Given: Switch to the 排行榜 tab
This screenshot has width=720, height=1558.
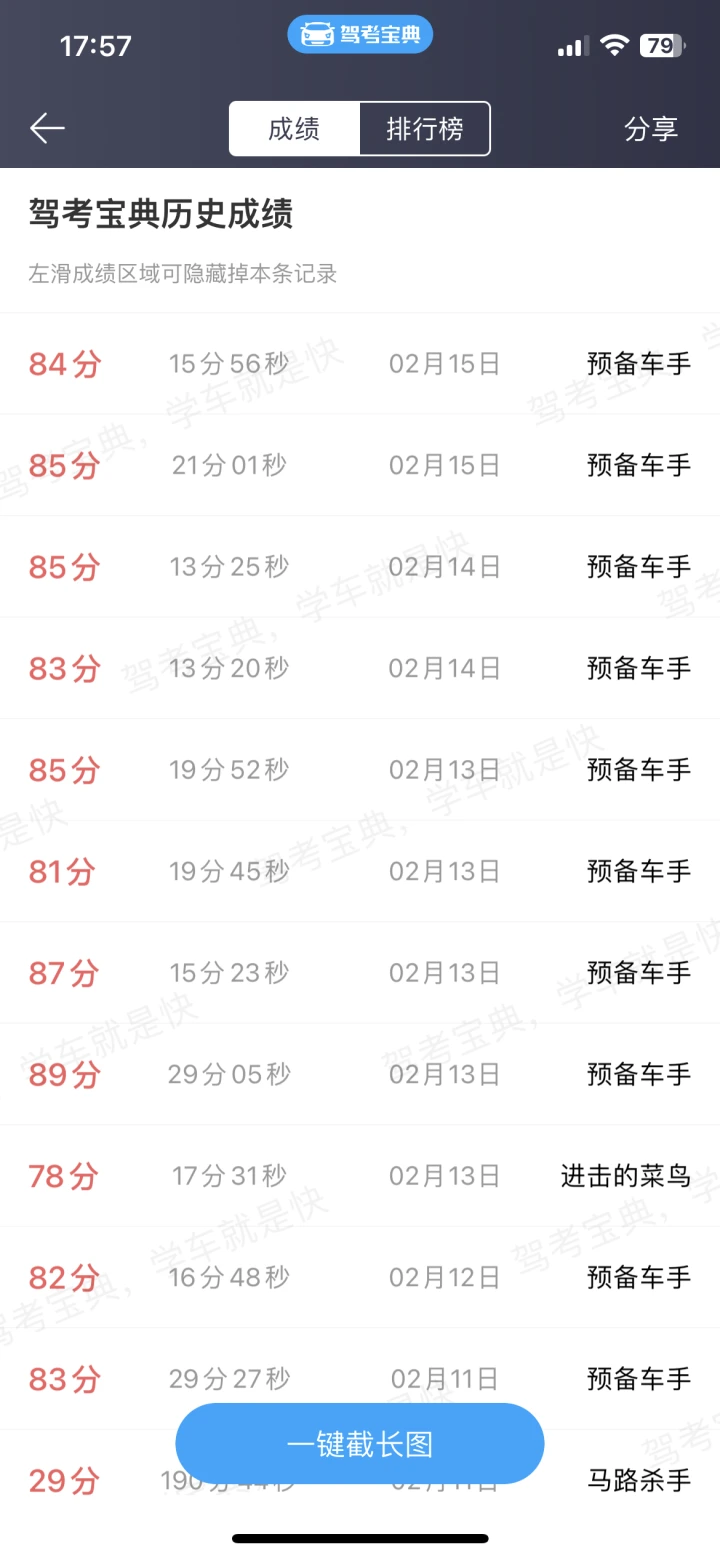Looking at the screenshot, I should (425, 129).
